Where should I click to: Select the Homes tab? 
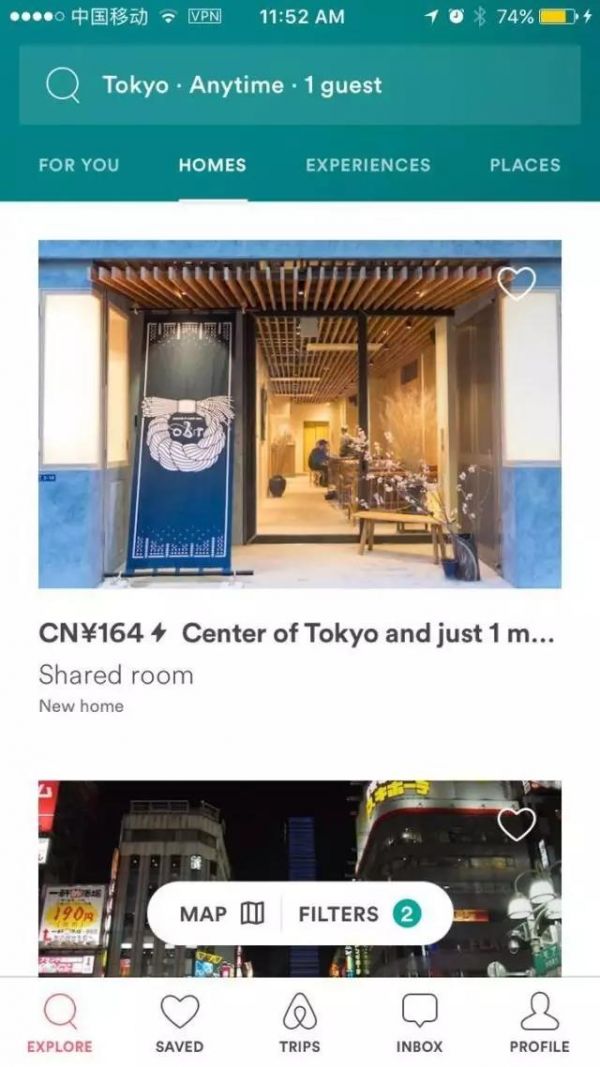(x=212, y=165)
